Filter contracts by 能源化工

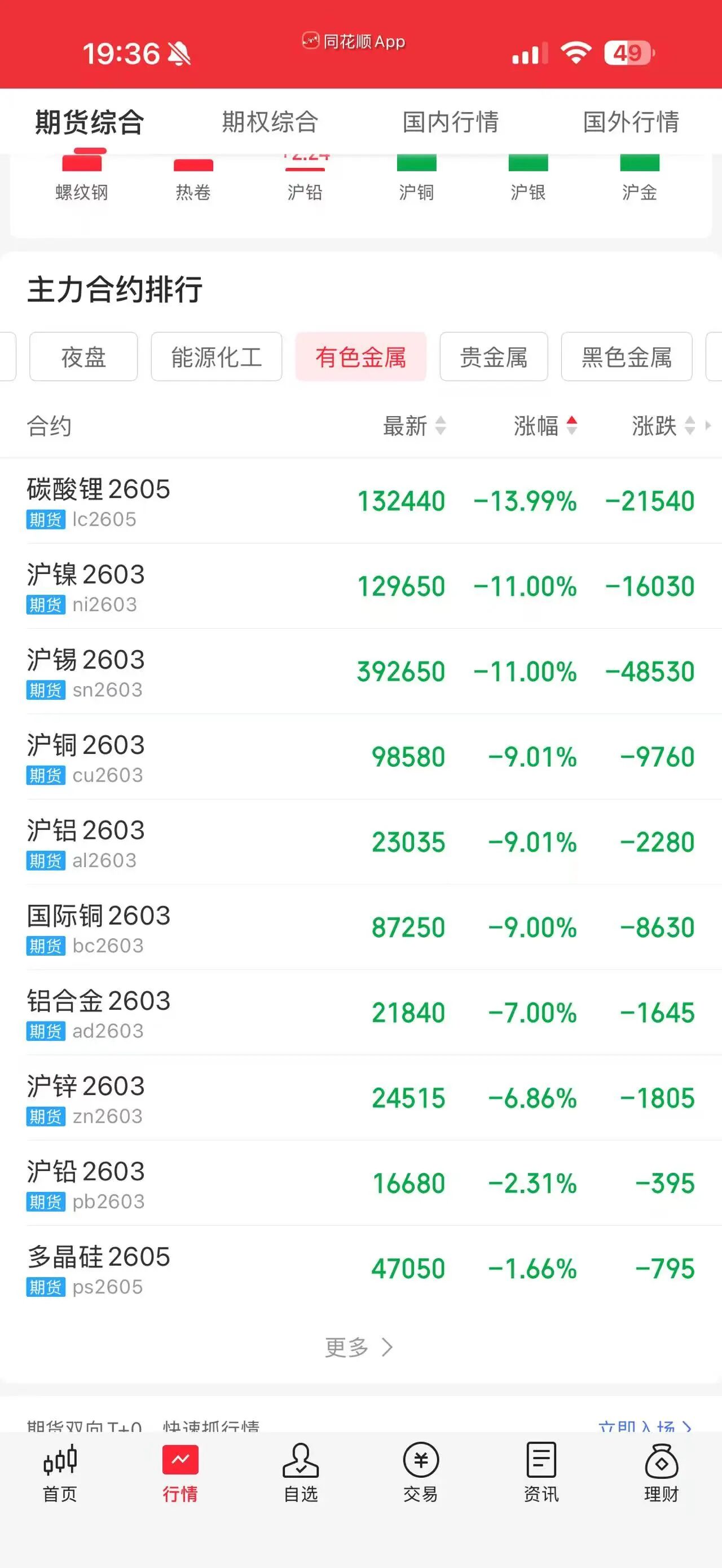(216, 357)
